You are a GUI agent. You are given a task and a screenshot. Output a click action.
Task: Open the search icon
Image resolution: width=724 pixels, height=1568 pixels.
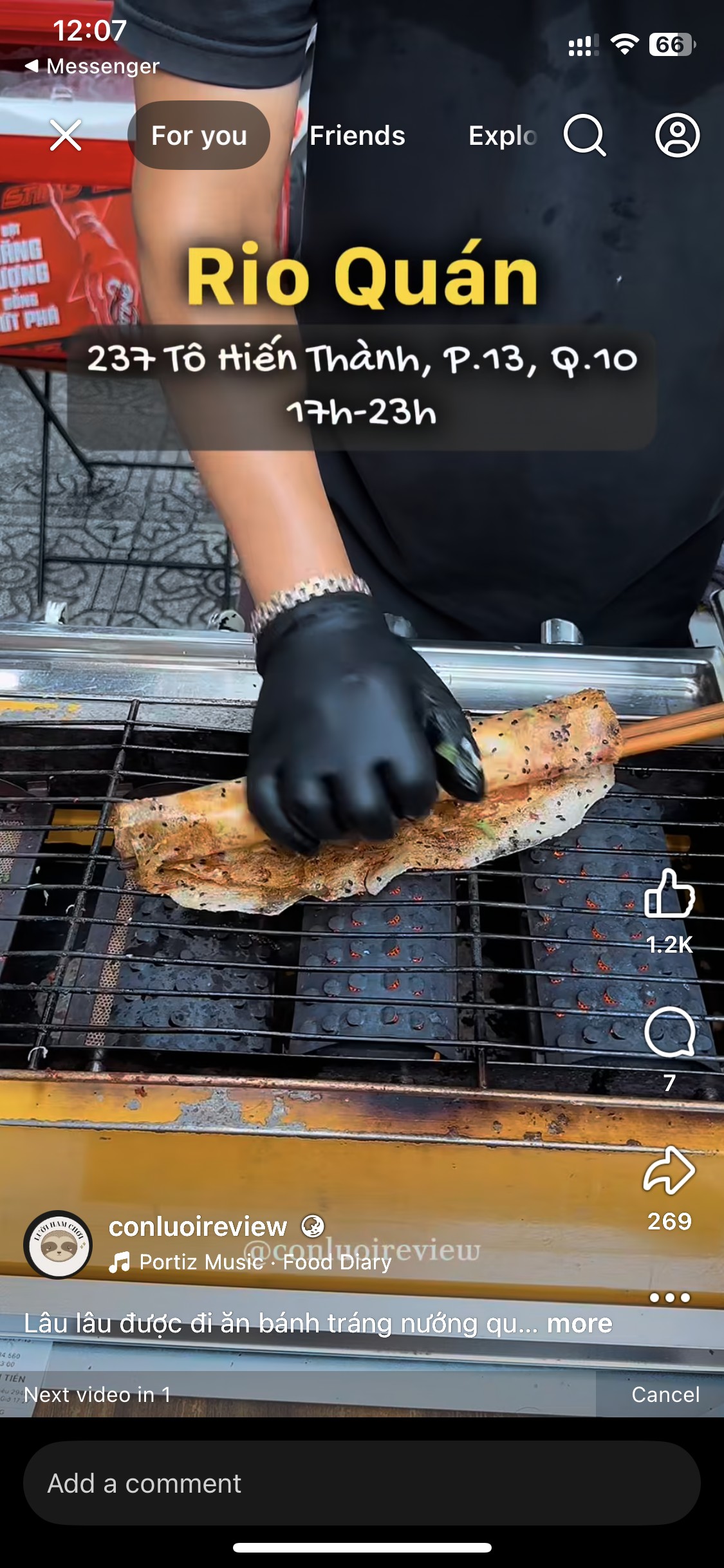click(584, 135)
